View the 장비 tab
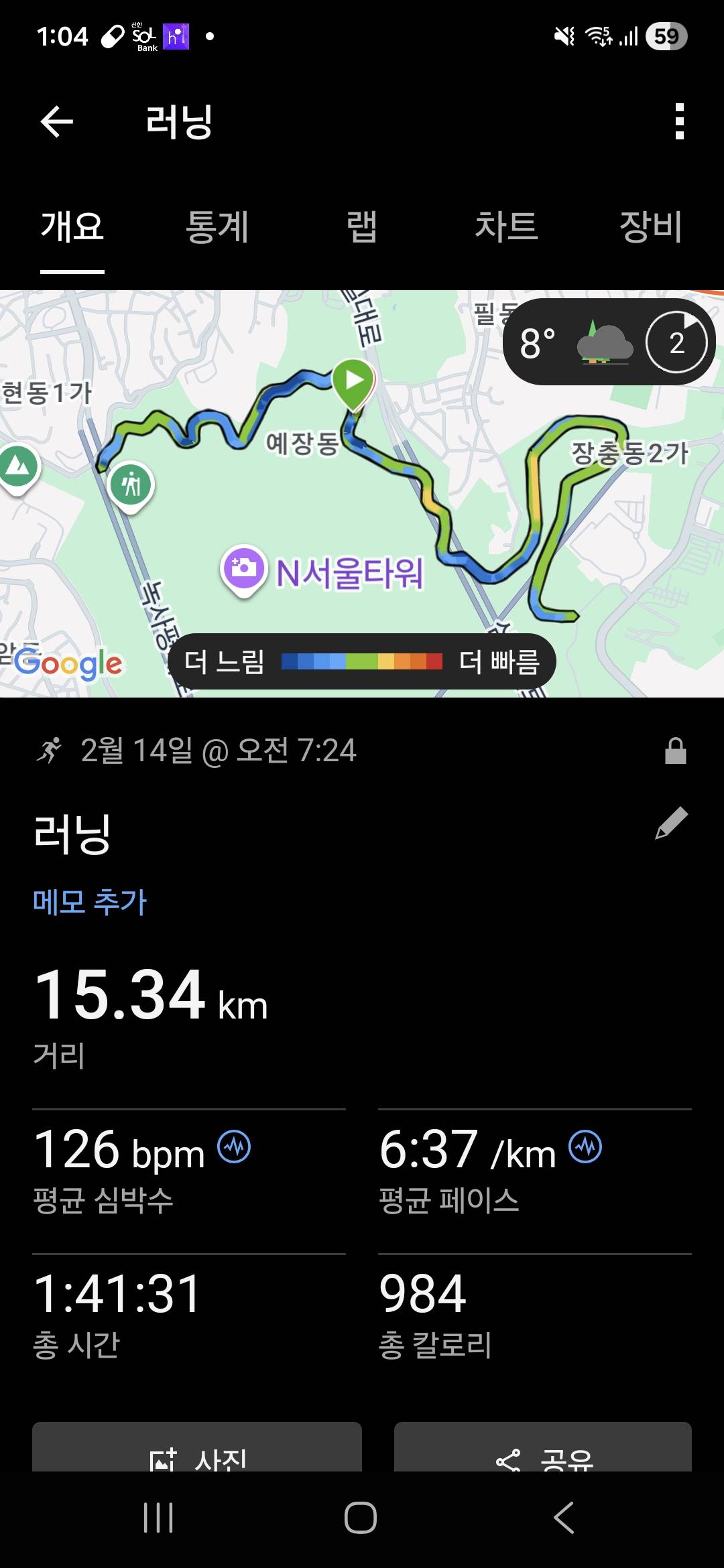724x1568 pixels. point(652,228)
